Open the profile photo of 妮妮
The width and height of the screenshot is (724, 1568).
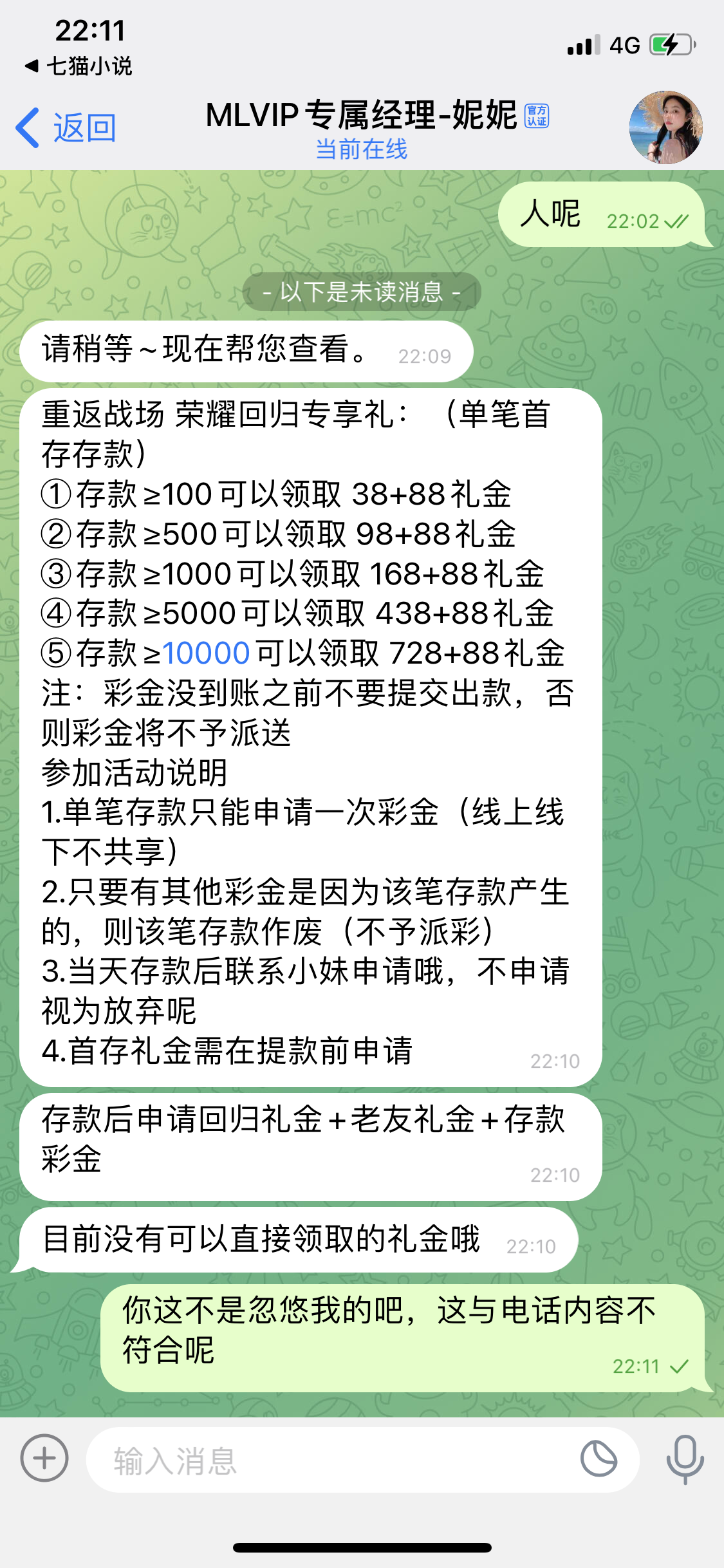tap(665, 127)
